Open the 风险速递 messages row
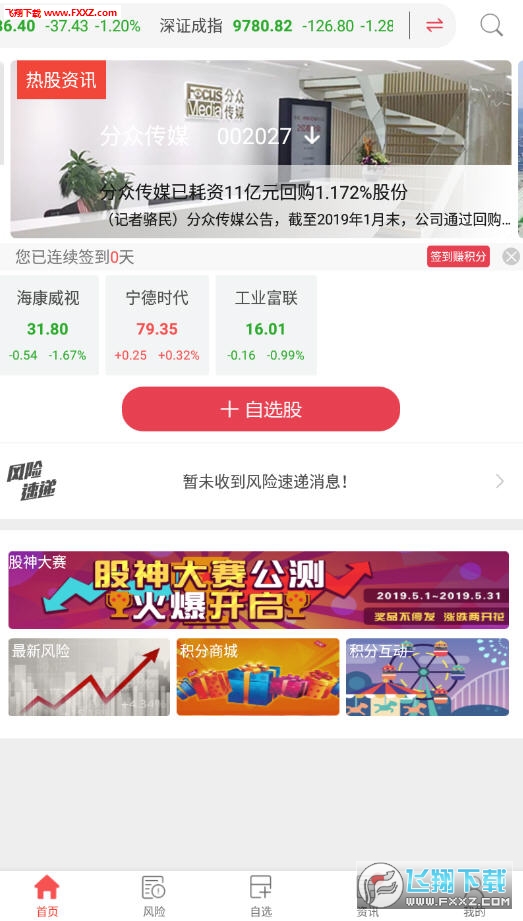This screenshot has height=921, width=523. click(262, 482)
